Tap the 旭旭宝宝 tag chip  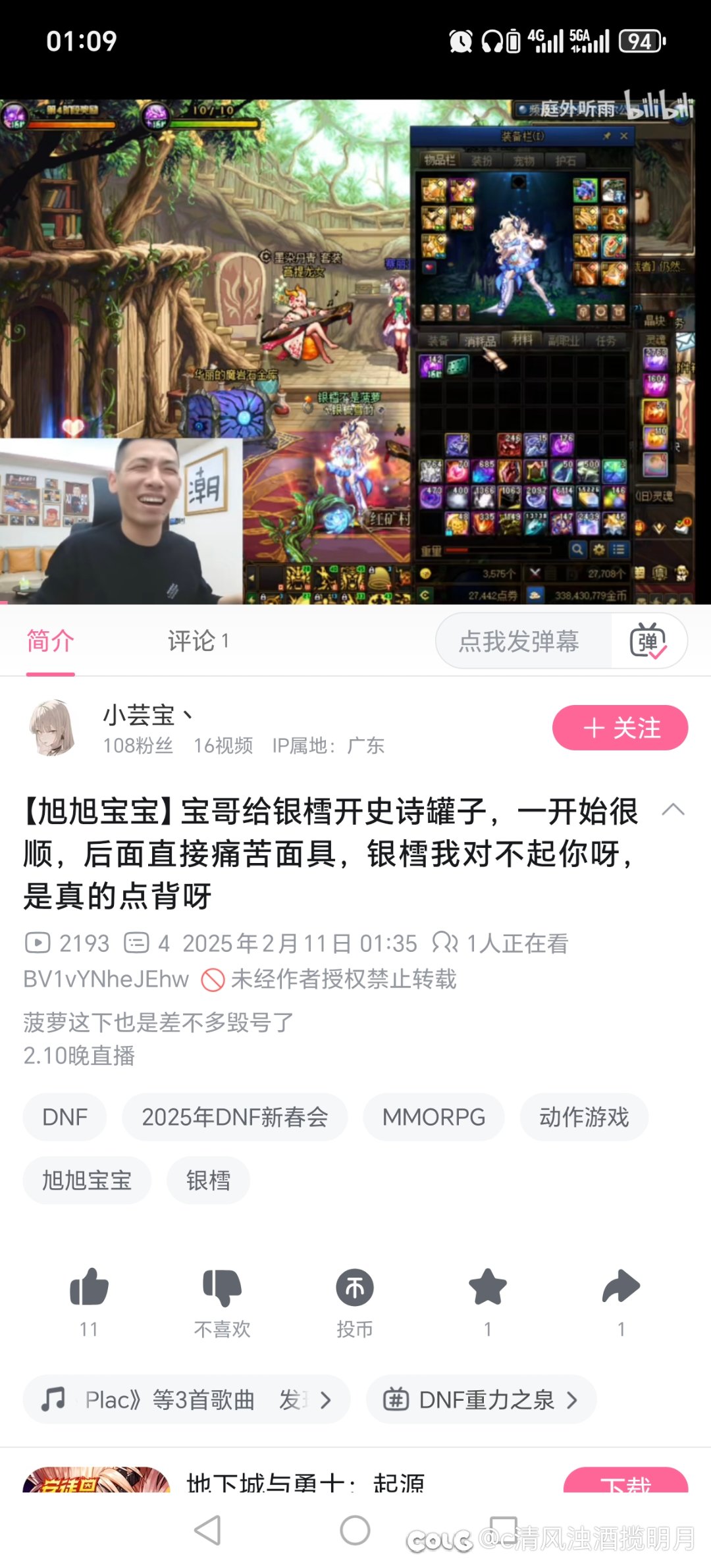(87, 1180)
